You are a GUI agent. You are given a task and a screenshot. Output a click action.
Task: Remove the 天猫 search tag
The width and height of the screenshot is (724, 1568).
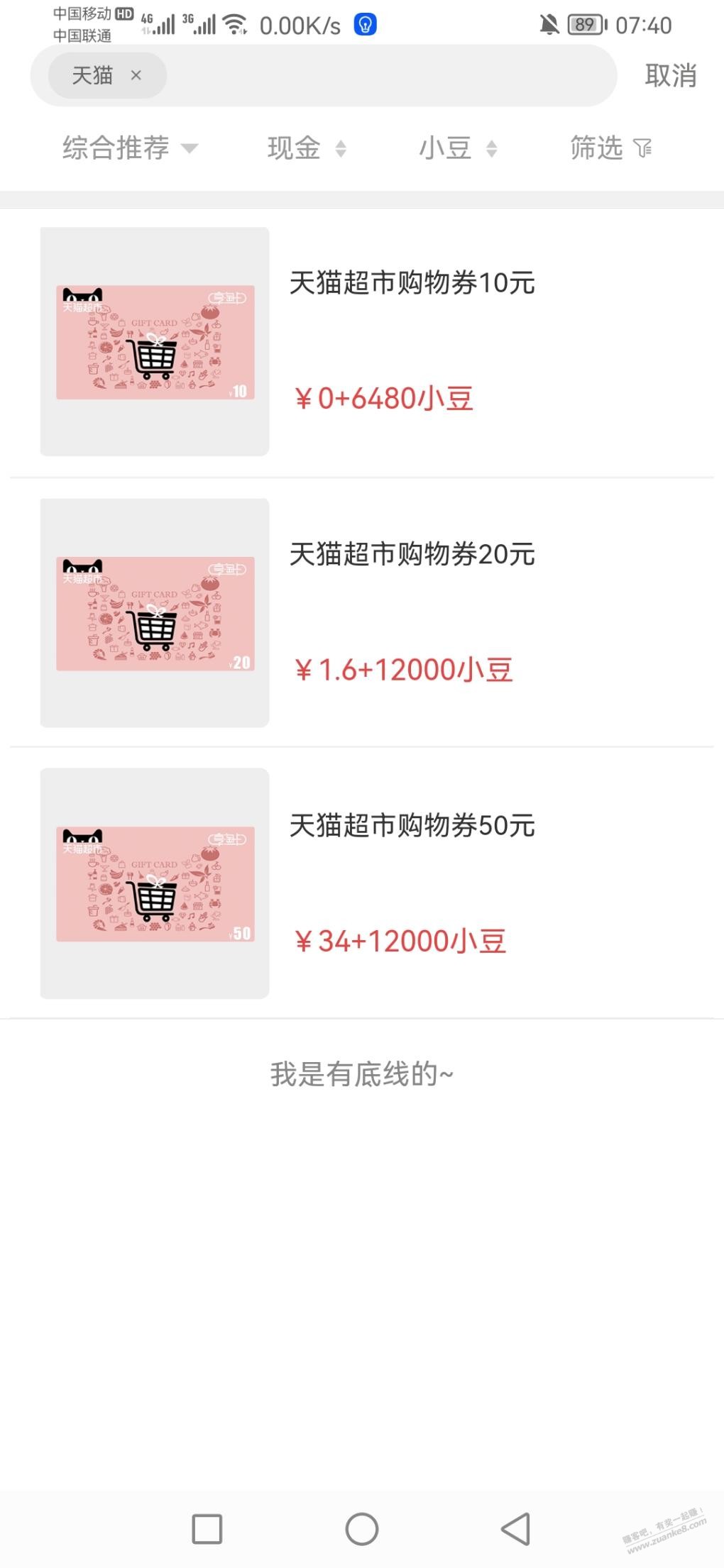pyautogui.click(x=136, y=75)
